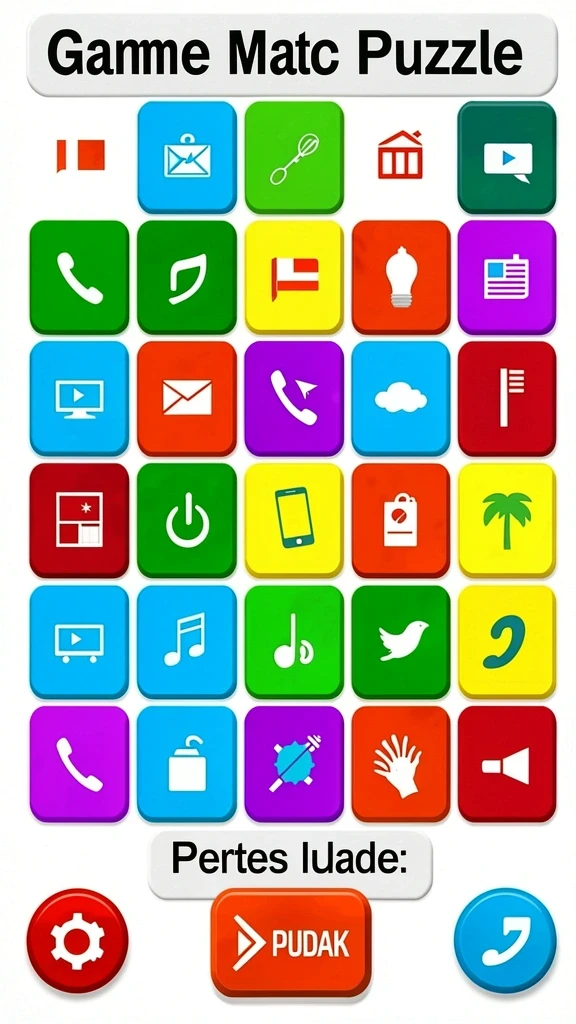Select the orange lightbulb tile
Viewport: 576px width, 1024px height.
401,278
